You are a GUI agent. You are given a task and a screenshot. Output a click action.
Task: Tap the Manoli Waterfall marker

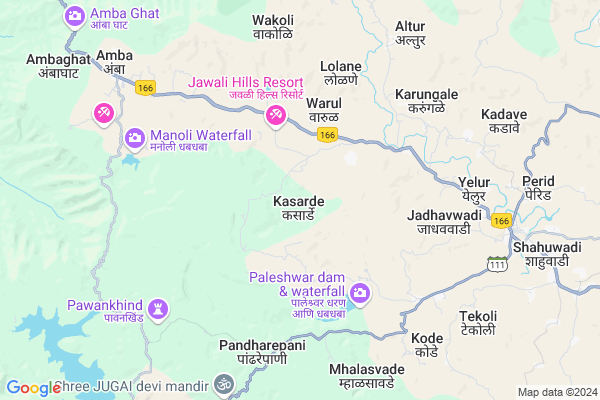coord(135,135)
